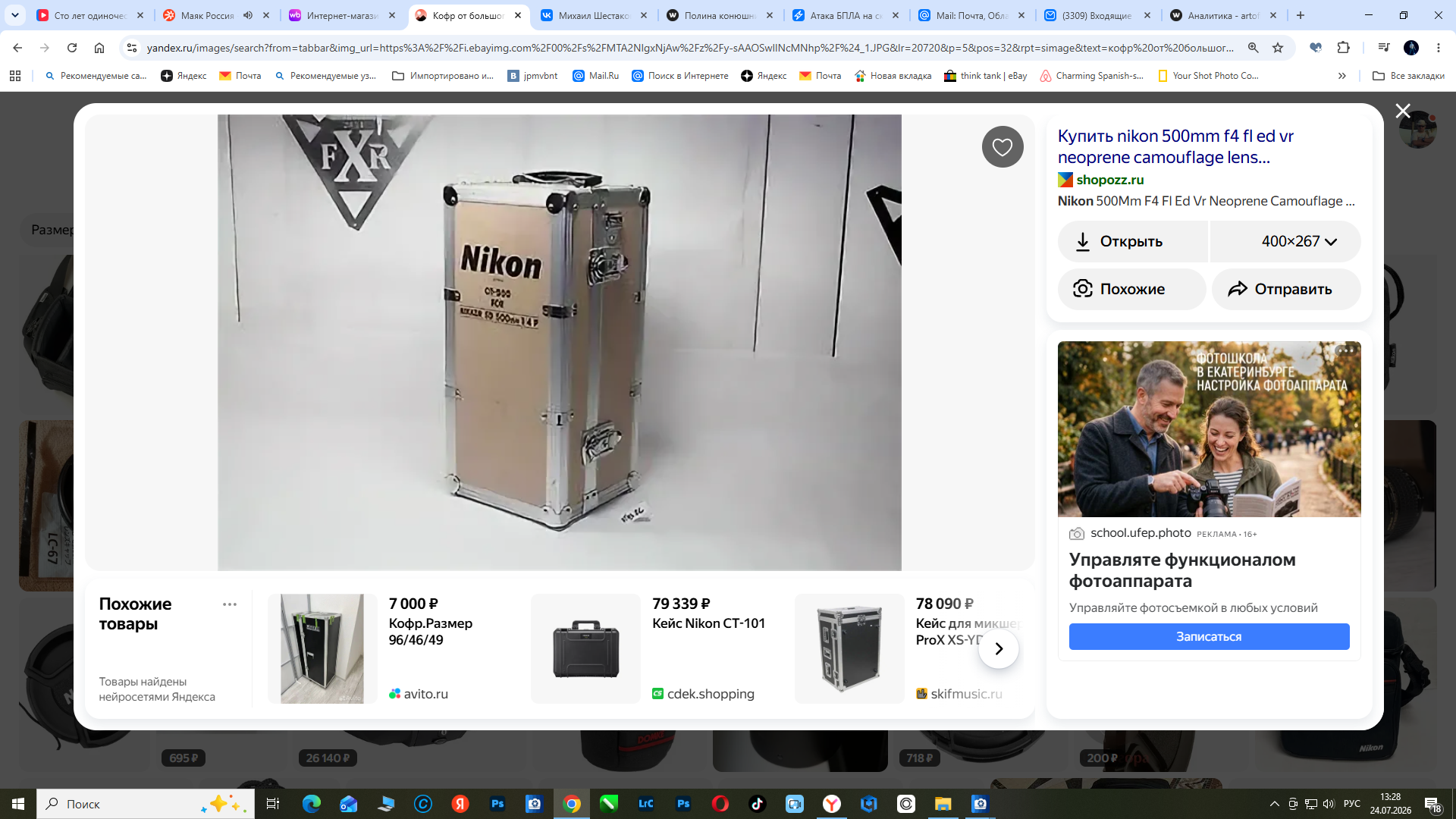Open the shopozz.ru source link

click(x=1109, y=180)
